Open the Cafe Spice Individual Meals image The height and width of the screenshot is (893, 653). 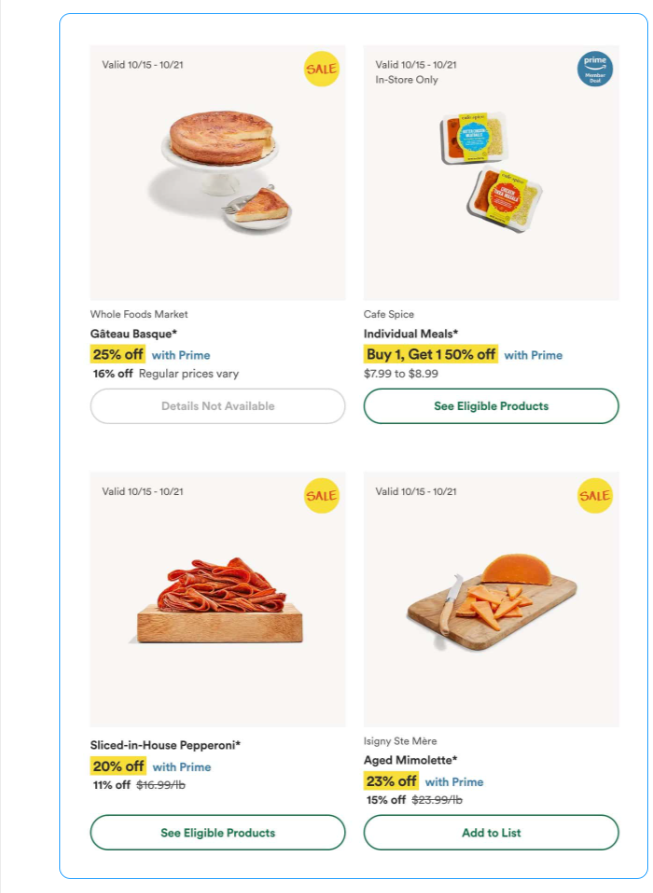pyautogui.click(x=491, y=172)
